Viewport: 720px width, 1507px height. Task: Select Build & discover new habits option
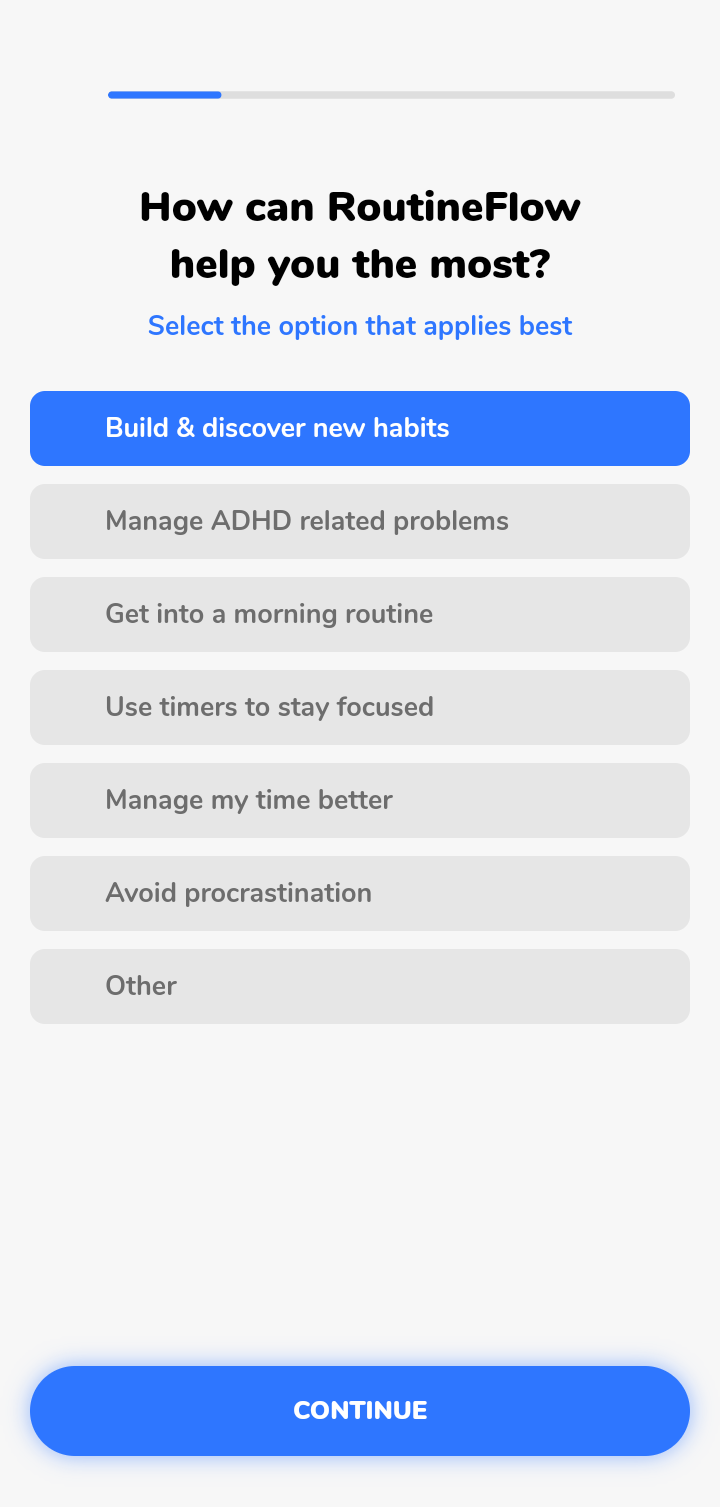[360, 428]
